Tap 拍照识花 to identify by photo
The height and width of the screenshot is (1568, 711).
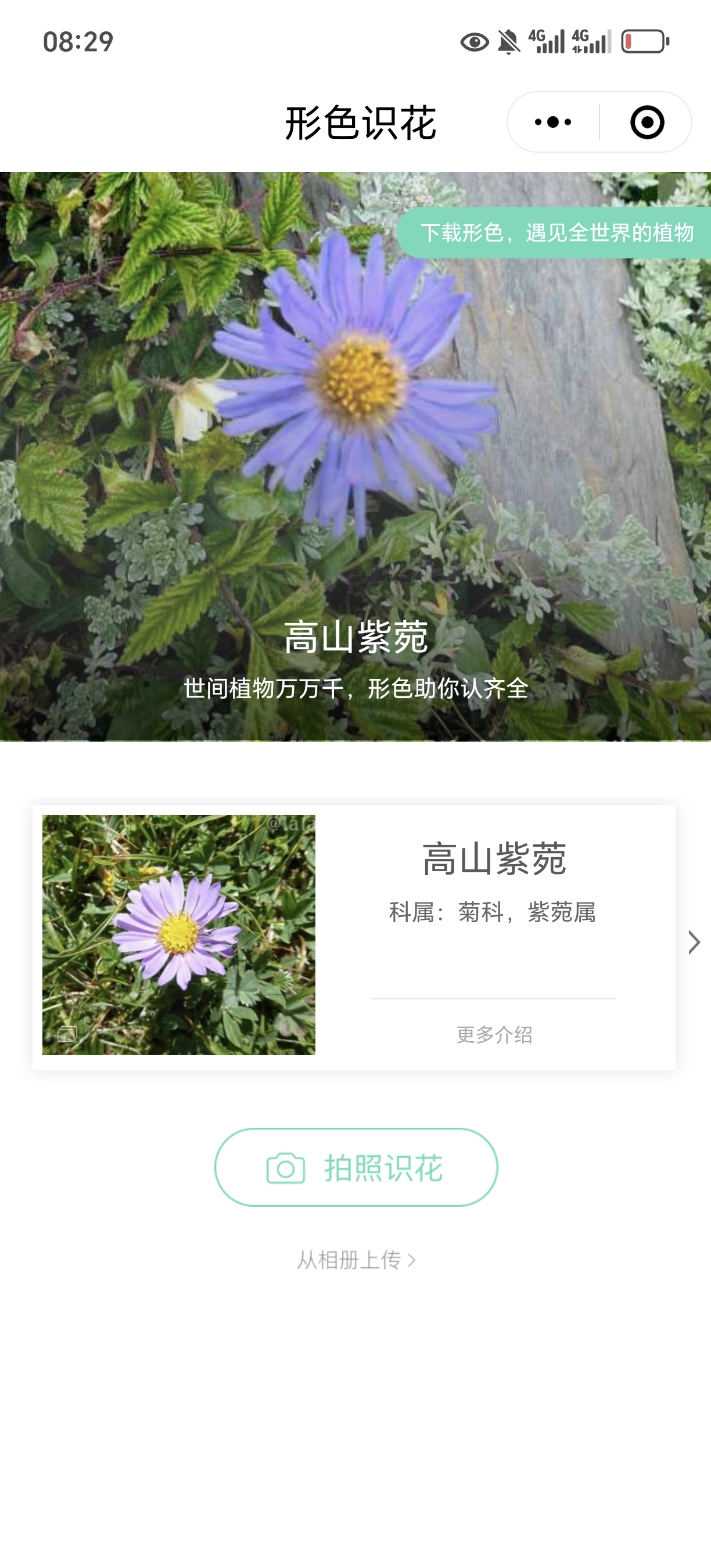tap(356, 1167)
